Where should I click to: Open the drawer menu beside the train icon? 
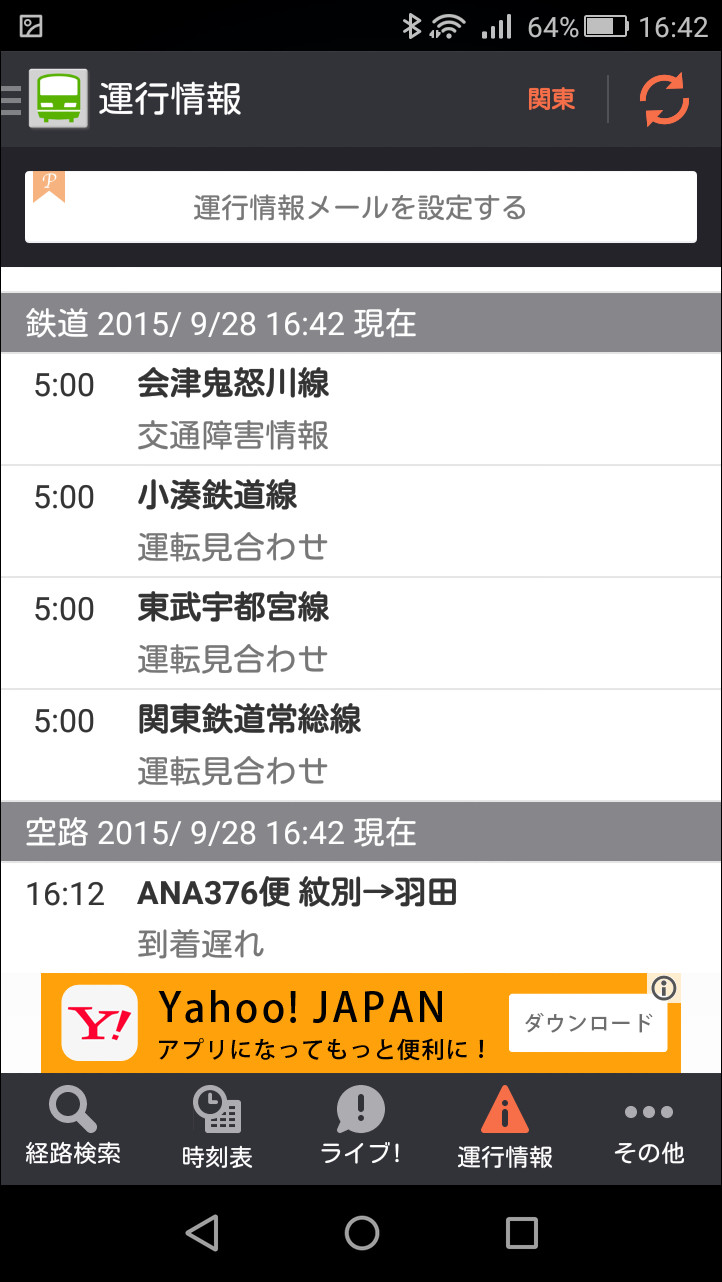click(12, 100)
